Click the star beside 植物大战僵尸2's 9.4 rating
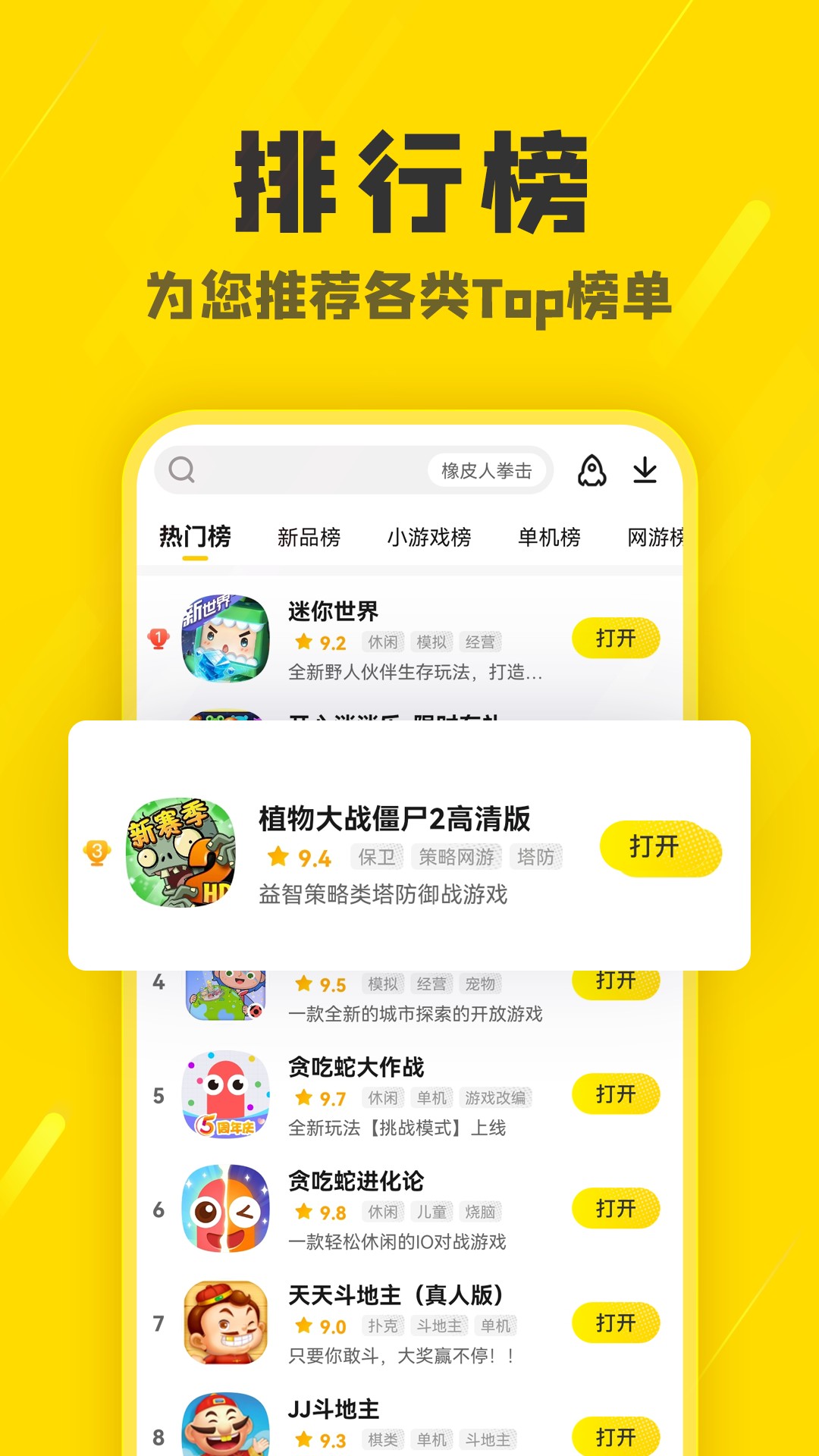The height and width of the screenshot is (1456, 819). (281, 856)
